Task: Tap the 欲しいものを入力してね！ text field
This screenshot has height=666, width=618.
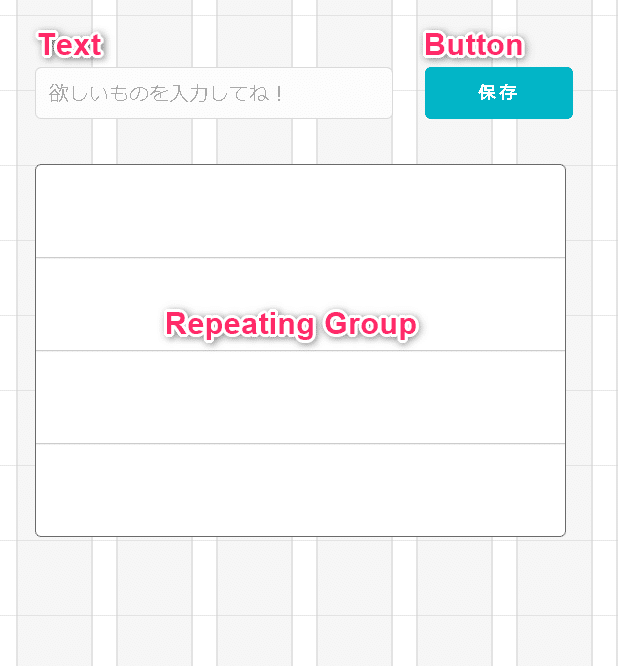Action: [213, 93]
